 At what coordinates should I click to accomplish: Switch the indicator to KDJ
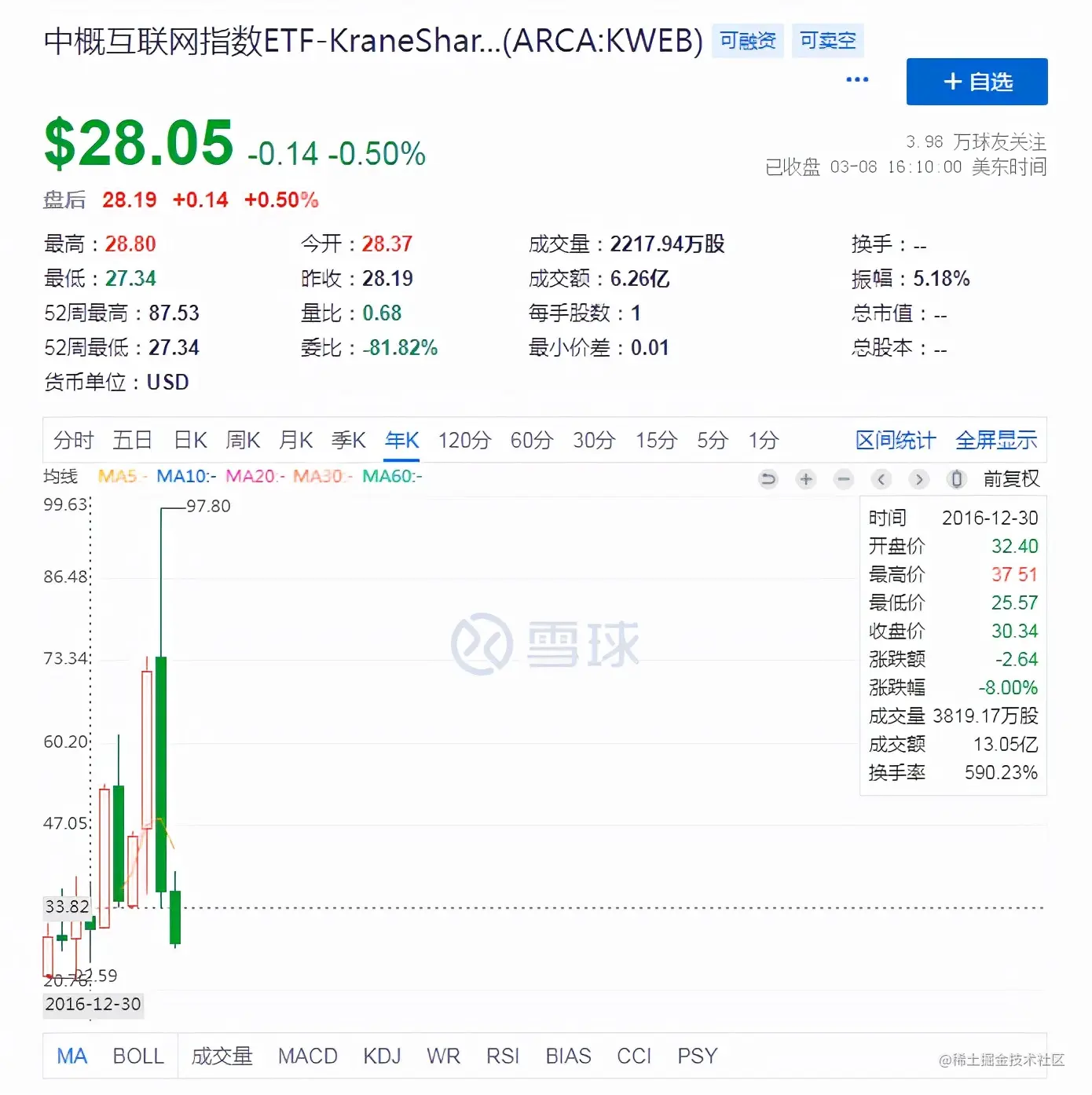pos(382,1056)
